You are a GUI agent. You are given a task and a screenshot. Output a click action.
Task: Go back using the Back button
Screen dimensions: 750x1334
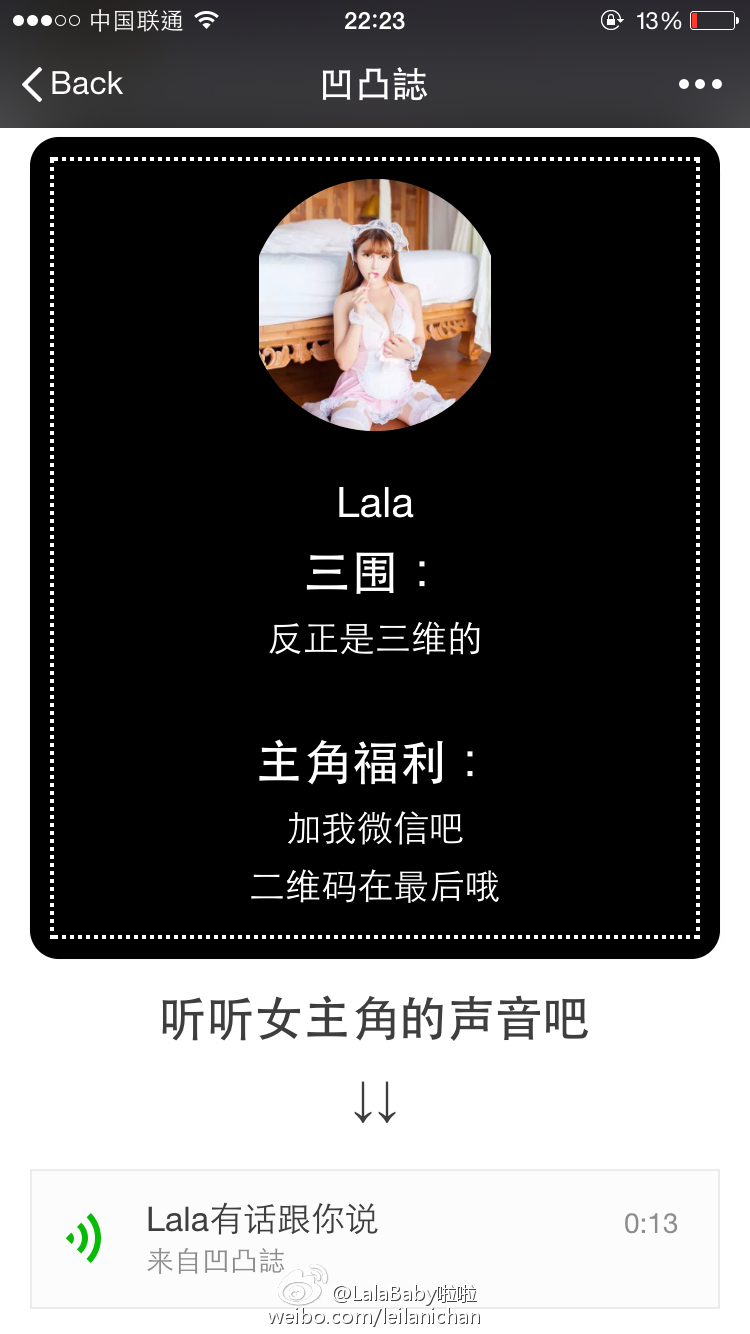pos(70,84)
